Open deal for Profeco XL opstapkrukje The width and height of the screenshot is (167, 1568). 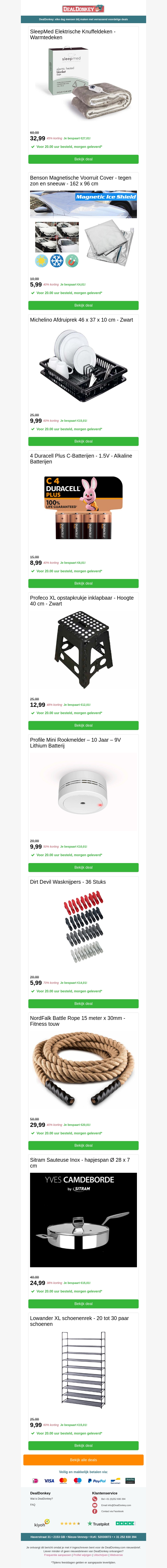(83, 726)
